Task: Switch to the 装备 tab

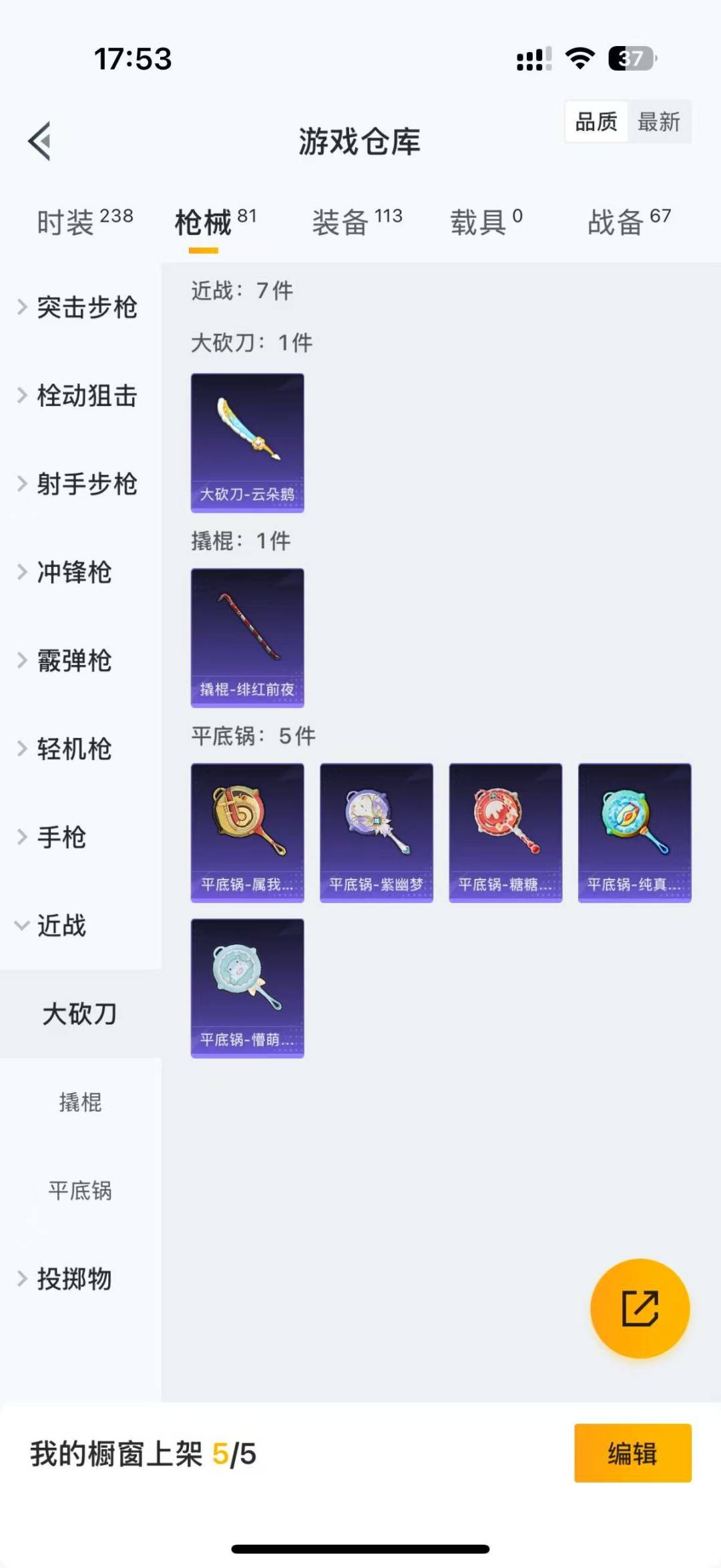Action: [356, 222]
